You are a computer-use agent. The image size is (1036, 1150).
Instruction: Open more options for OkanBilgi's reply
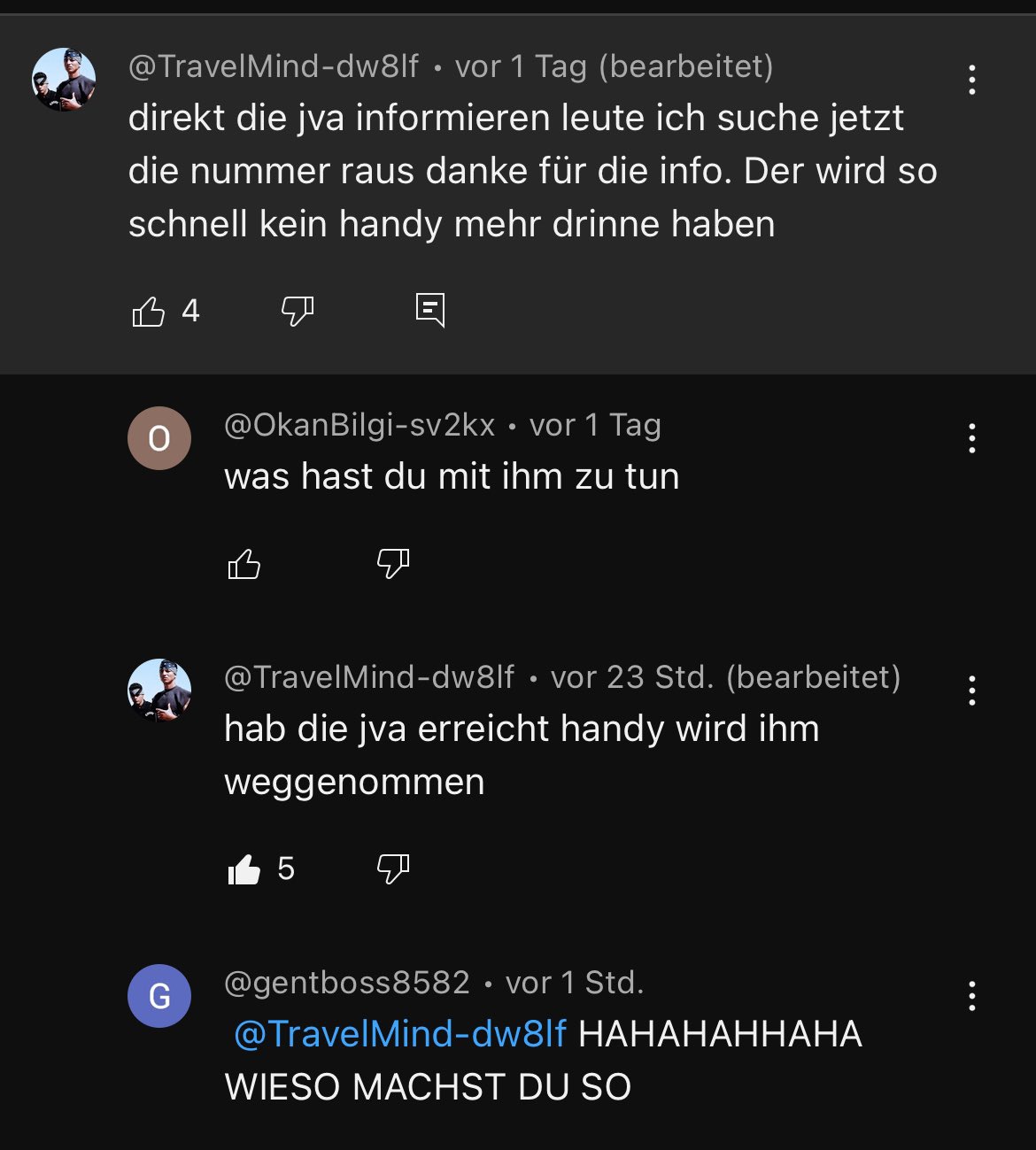[x=971, y=438]
